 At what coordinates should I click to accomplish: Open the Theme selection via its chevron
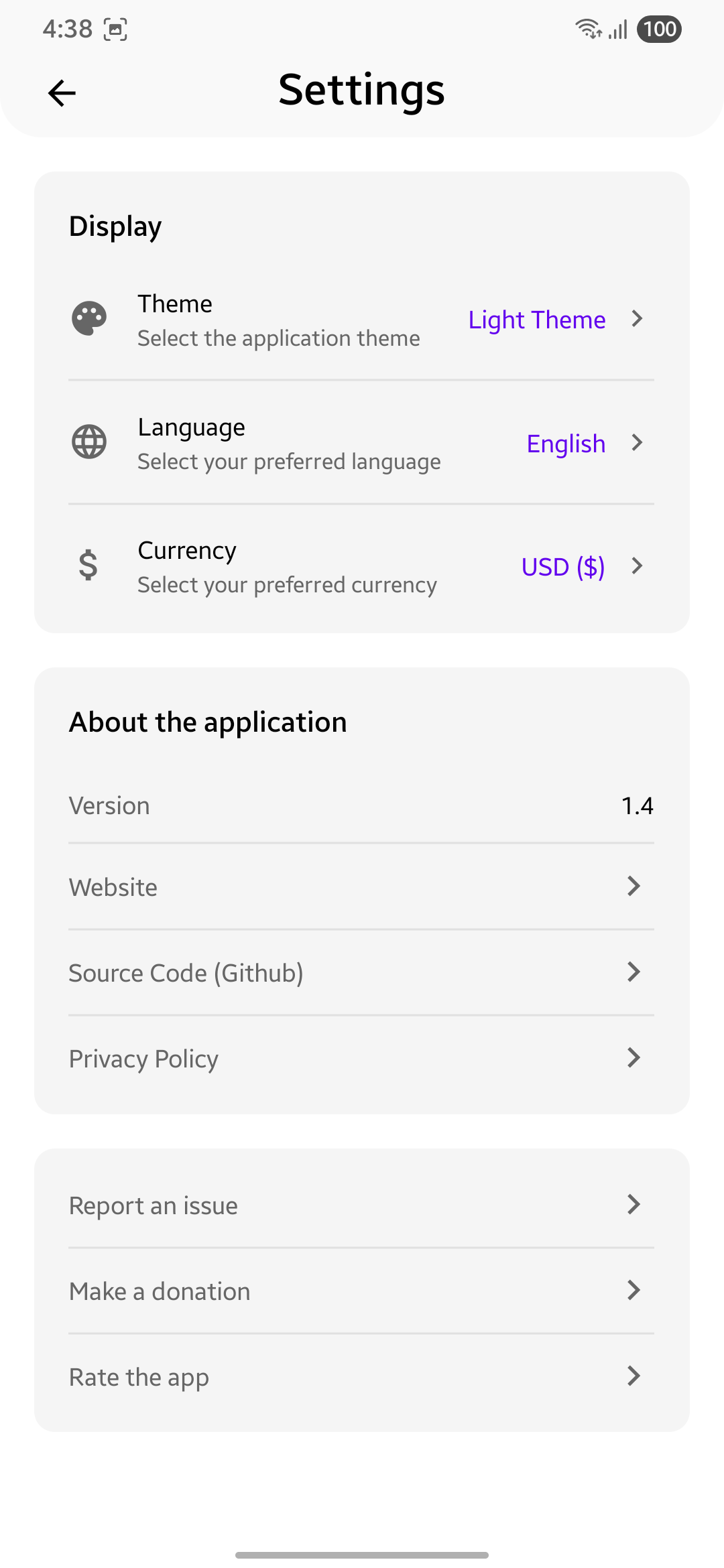pyautogui.click(x=636, y=320)
